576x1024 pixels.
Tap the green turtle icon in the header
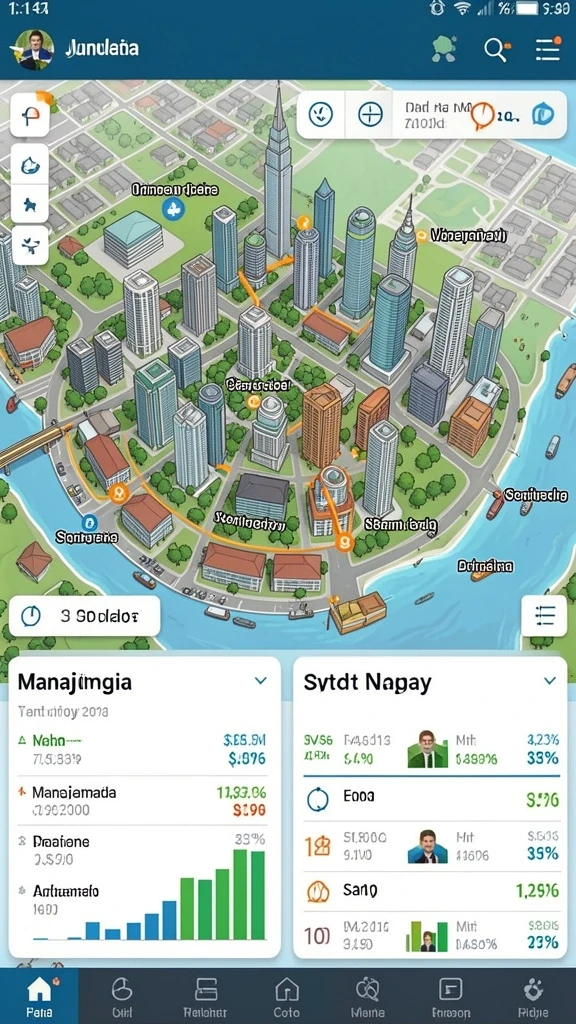tap(444, 49)
